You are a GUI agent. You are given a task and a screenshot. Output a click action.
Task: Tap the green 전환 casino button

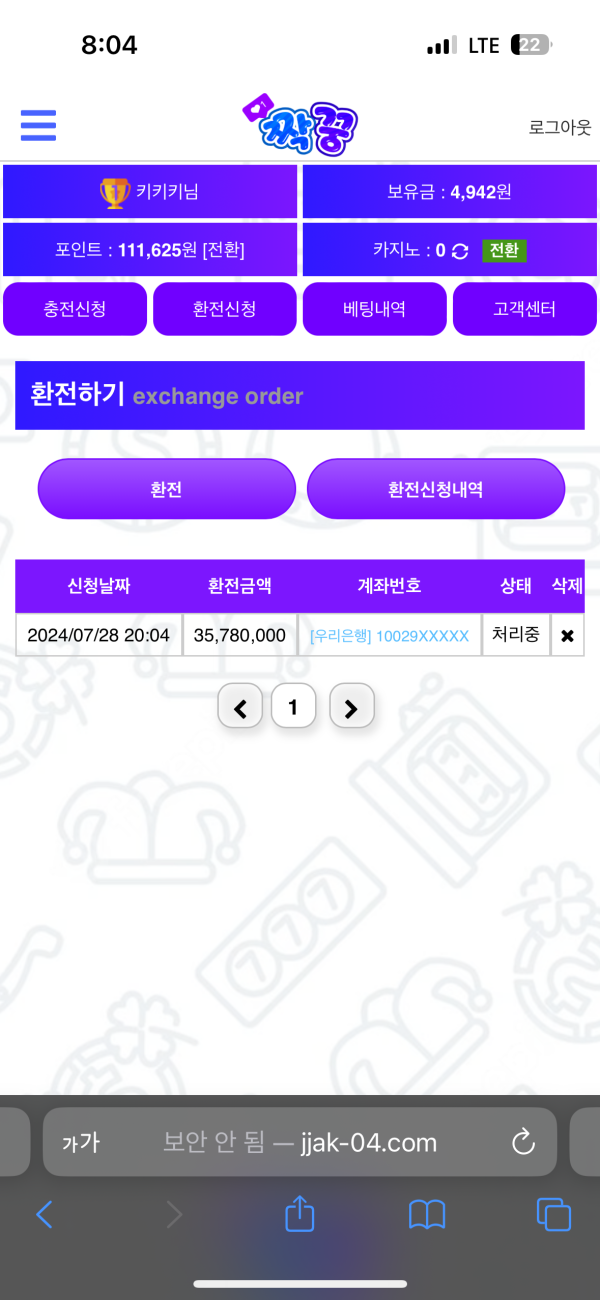pos(504,250)
